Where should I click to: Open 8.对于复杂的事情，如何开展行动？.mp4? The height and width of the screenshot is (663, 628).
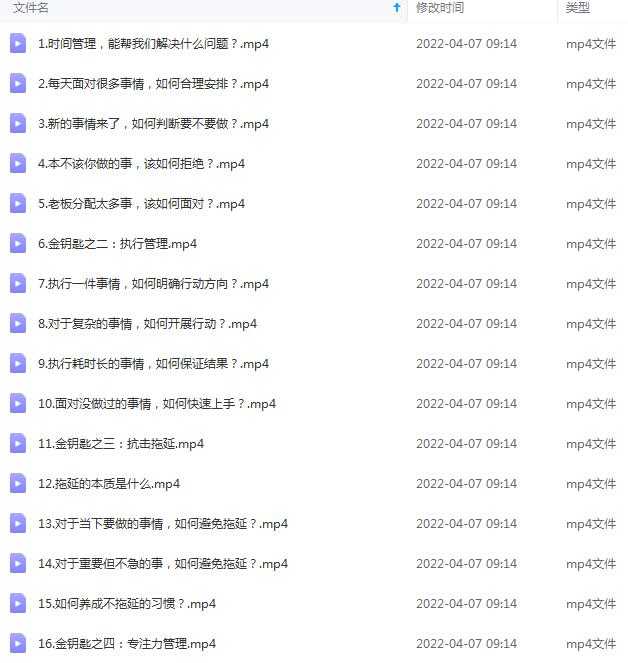(147, 324)
